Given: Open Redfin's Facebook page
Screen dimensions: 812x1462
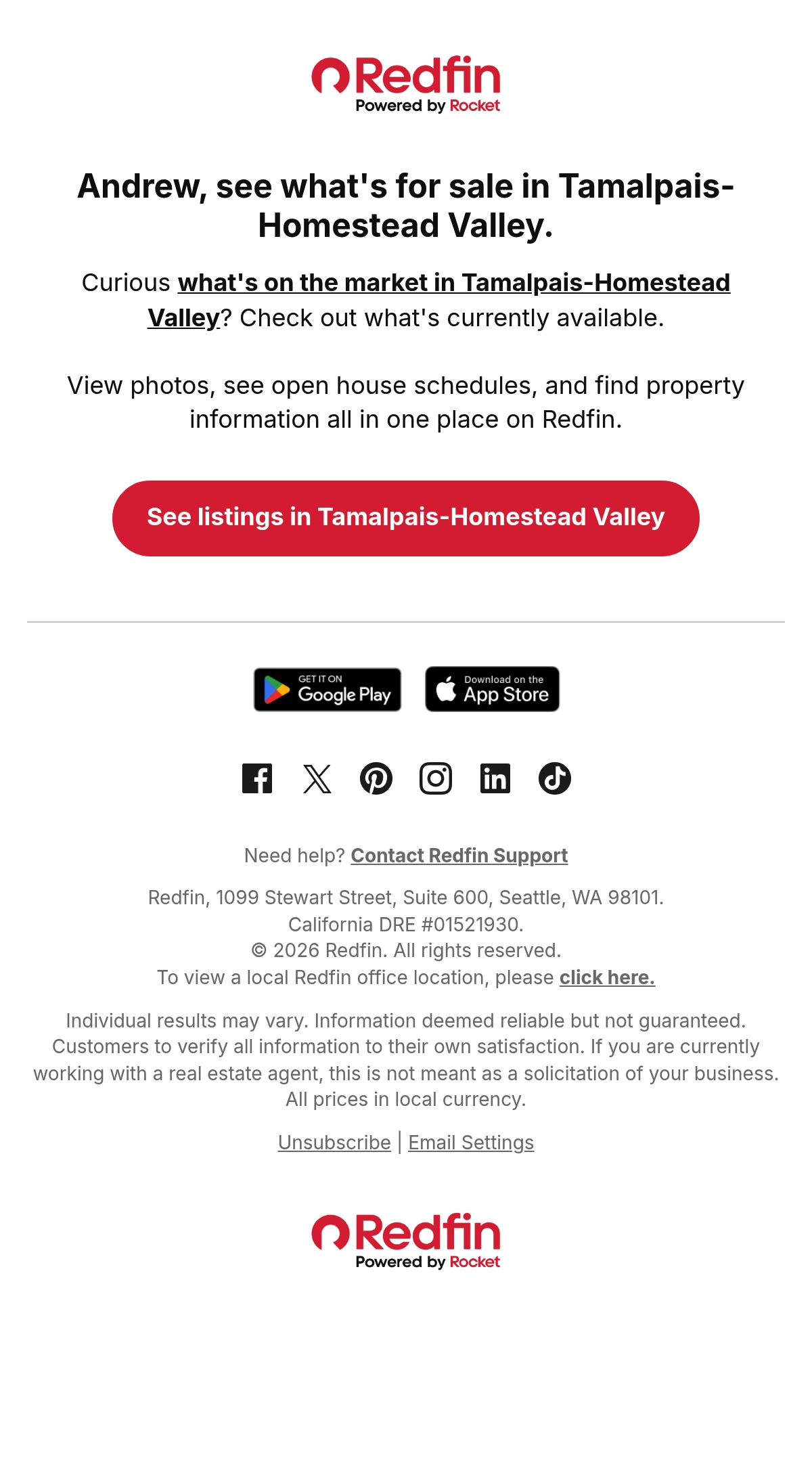Looking at the screenshot, I should pyautogui.click(x=257, y=778).
